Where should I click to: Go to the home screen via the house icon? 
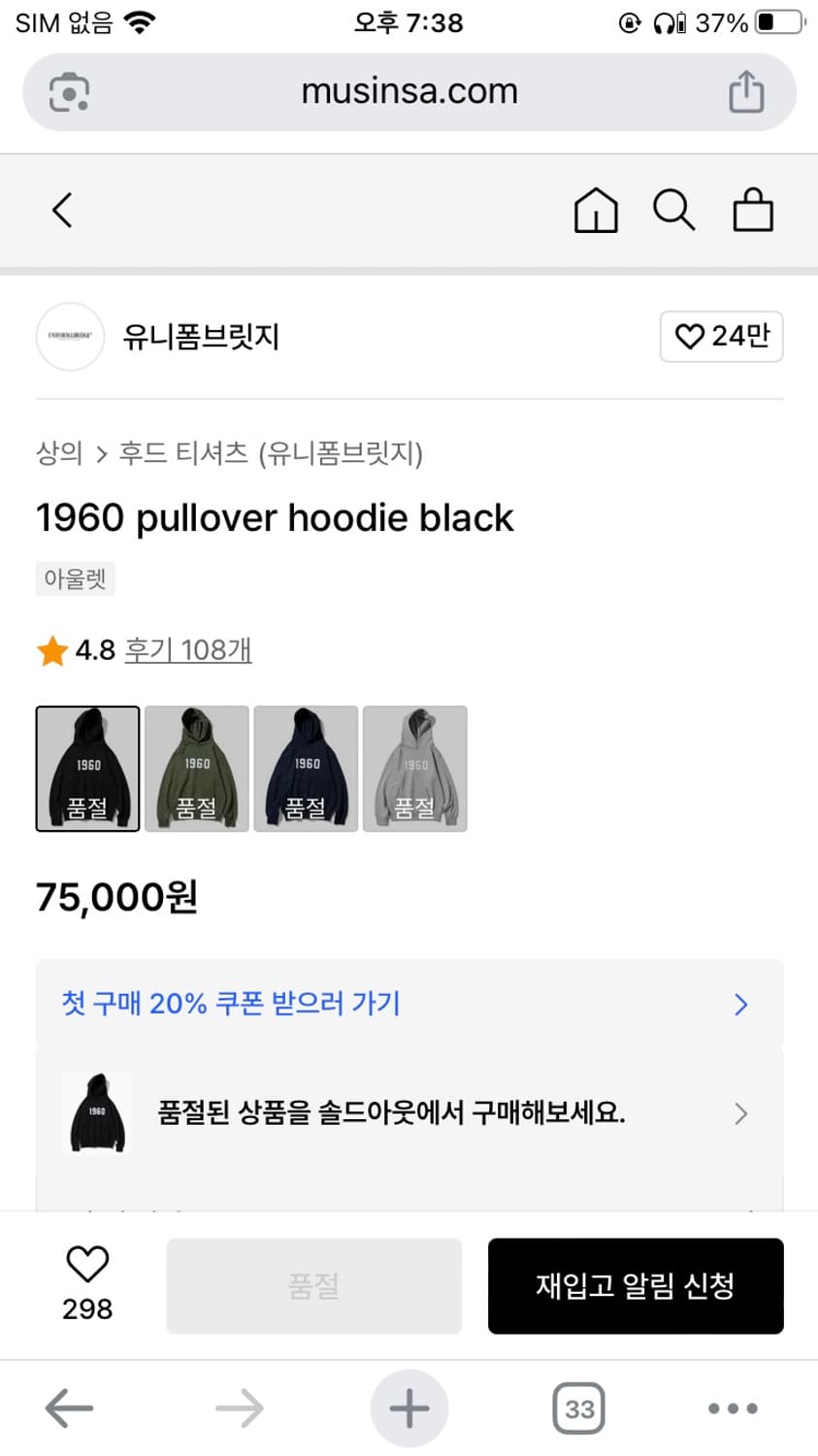tap(596, 210)
